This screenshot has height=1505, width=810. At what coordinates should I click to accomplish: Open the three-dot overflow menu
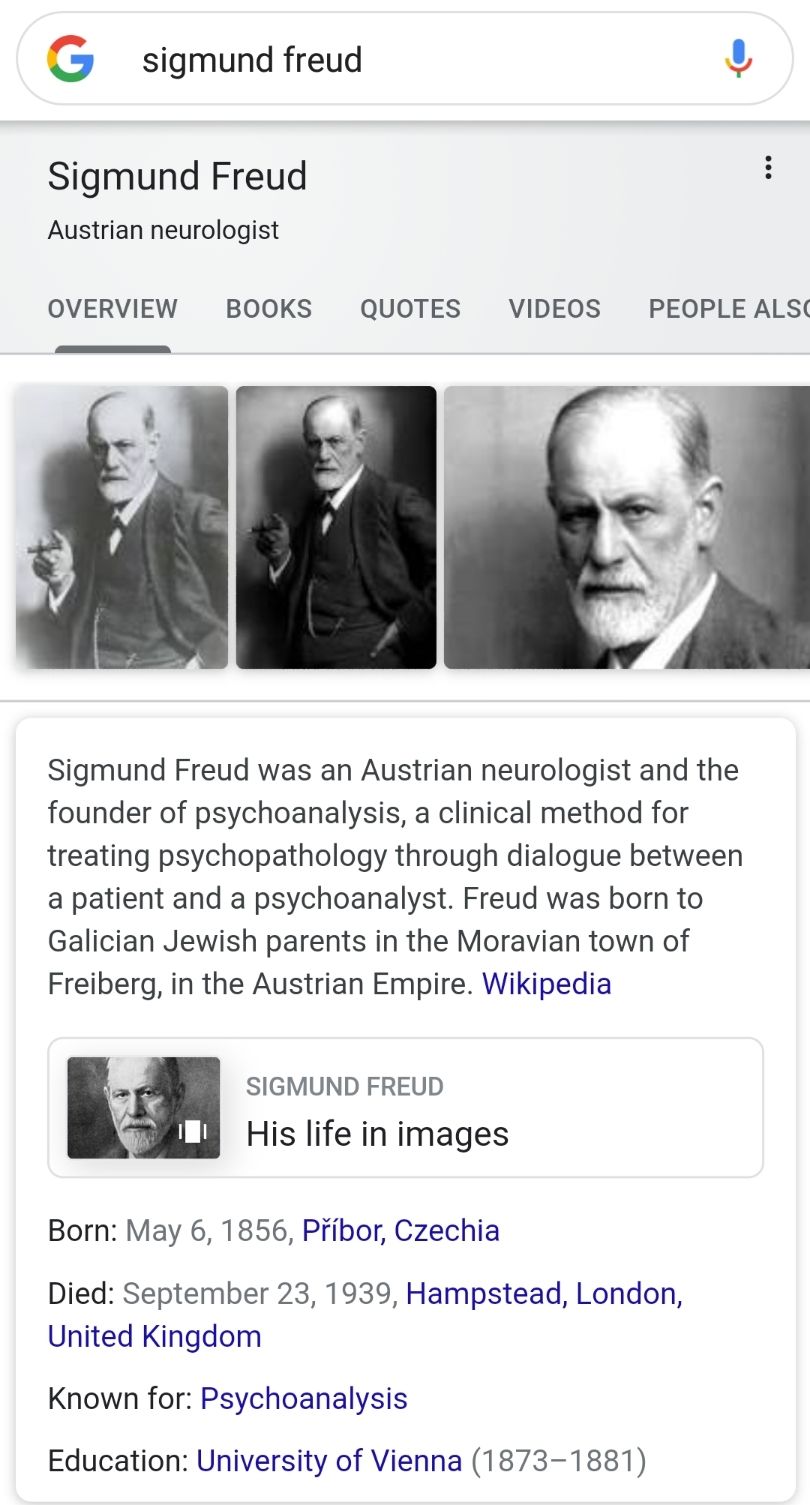pos(767,168)
